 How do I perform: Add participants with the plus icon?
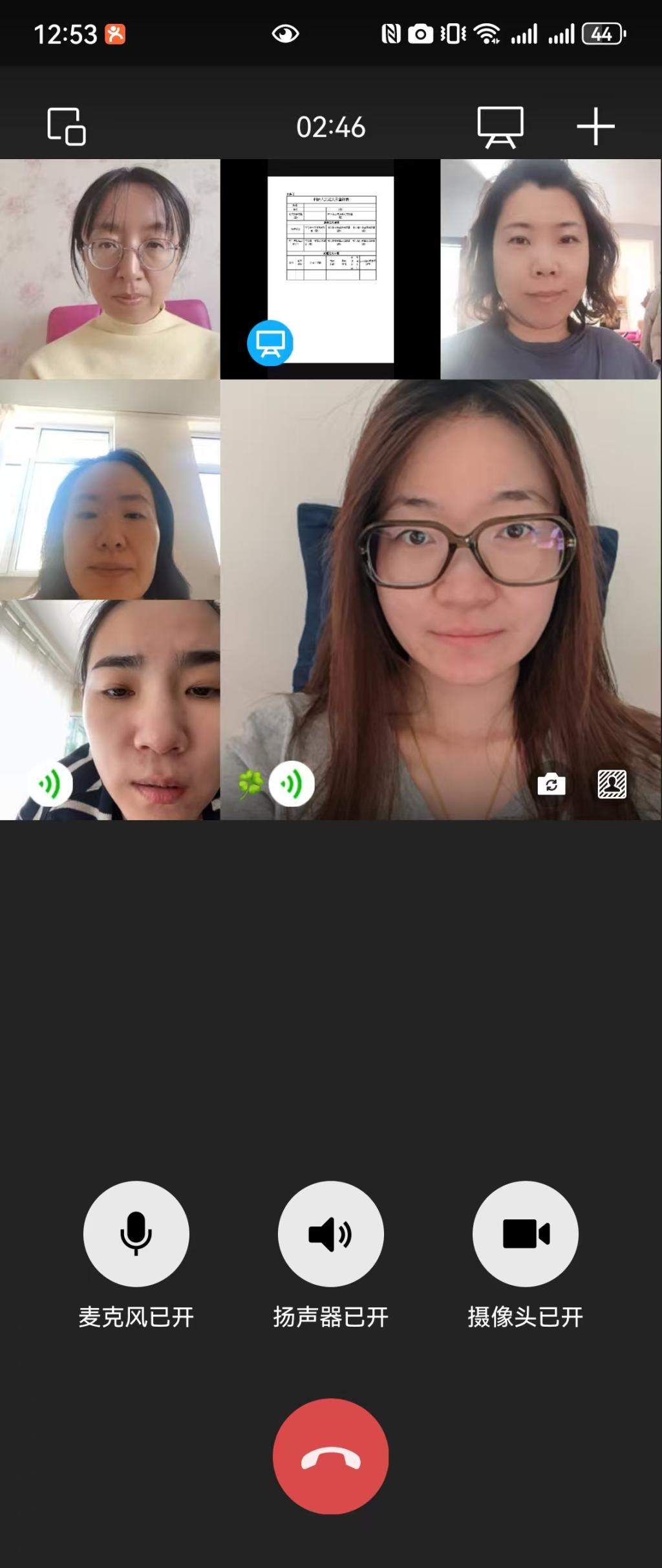pos(595,127)
